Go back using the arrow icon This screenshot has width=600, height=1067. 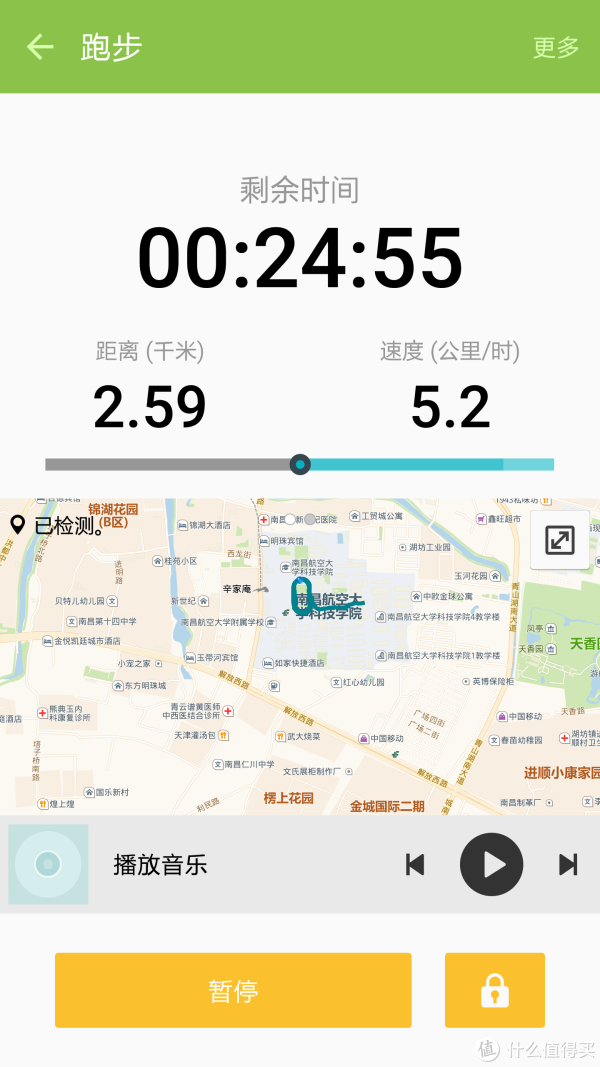pos(39,47)
